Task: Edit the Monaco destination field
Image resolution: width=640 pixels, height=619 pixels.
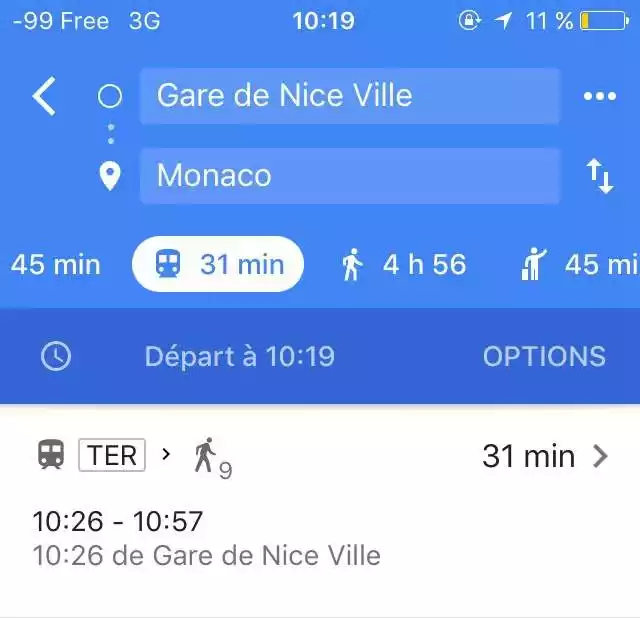Action: pyautogui.click(x=349, y=176)
